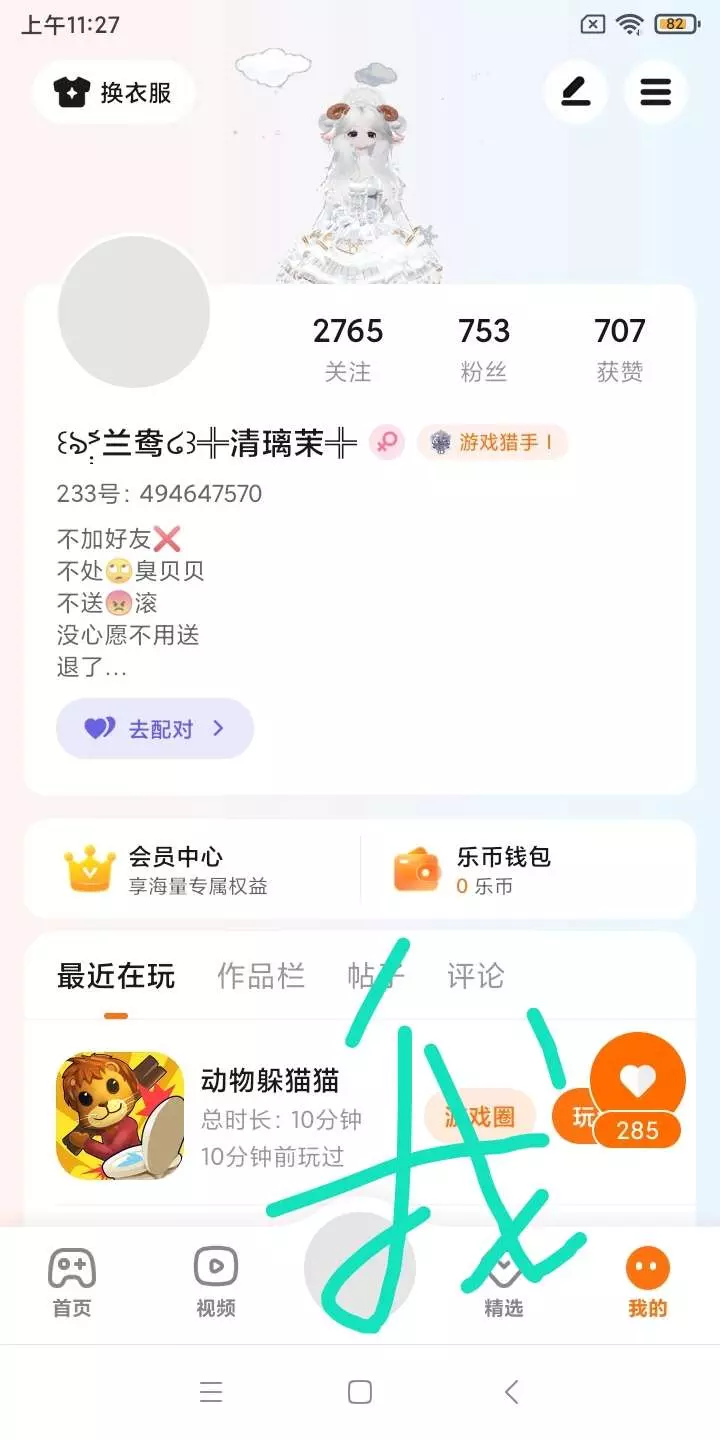Open the hamburger menu
Viewport: 720px width, 1440px height.
[x=656, y=92]
